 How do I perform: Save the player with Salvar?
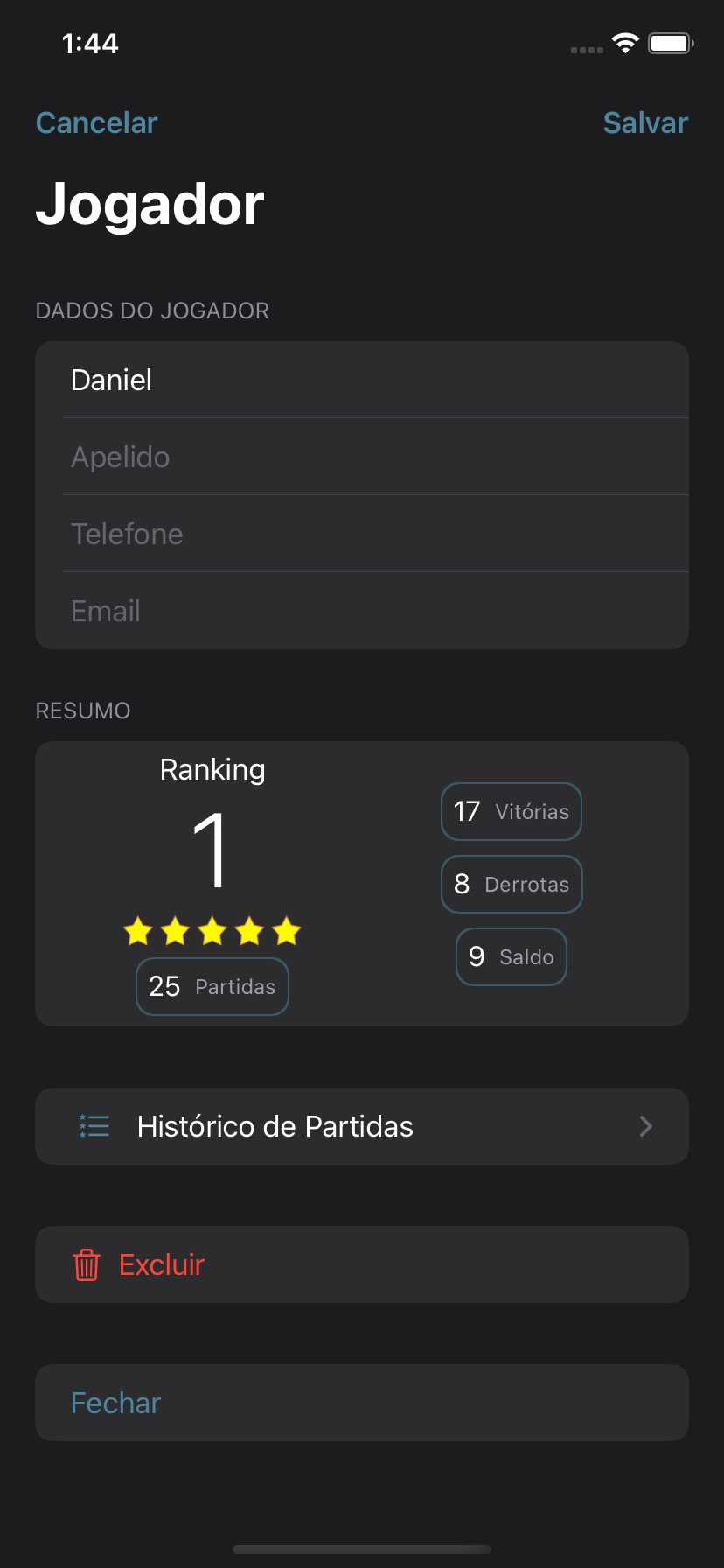(645, 122)
